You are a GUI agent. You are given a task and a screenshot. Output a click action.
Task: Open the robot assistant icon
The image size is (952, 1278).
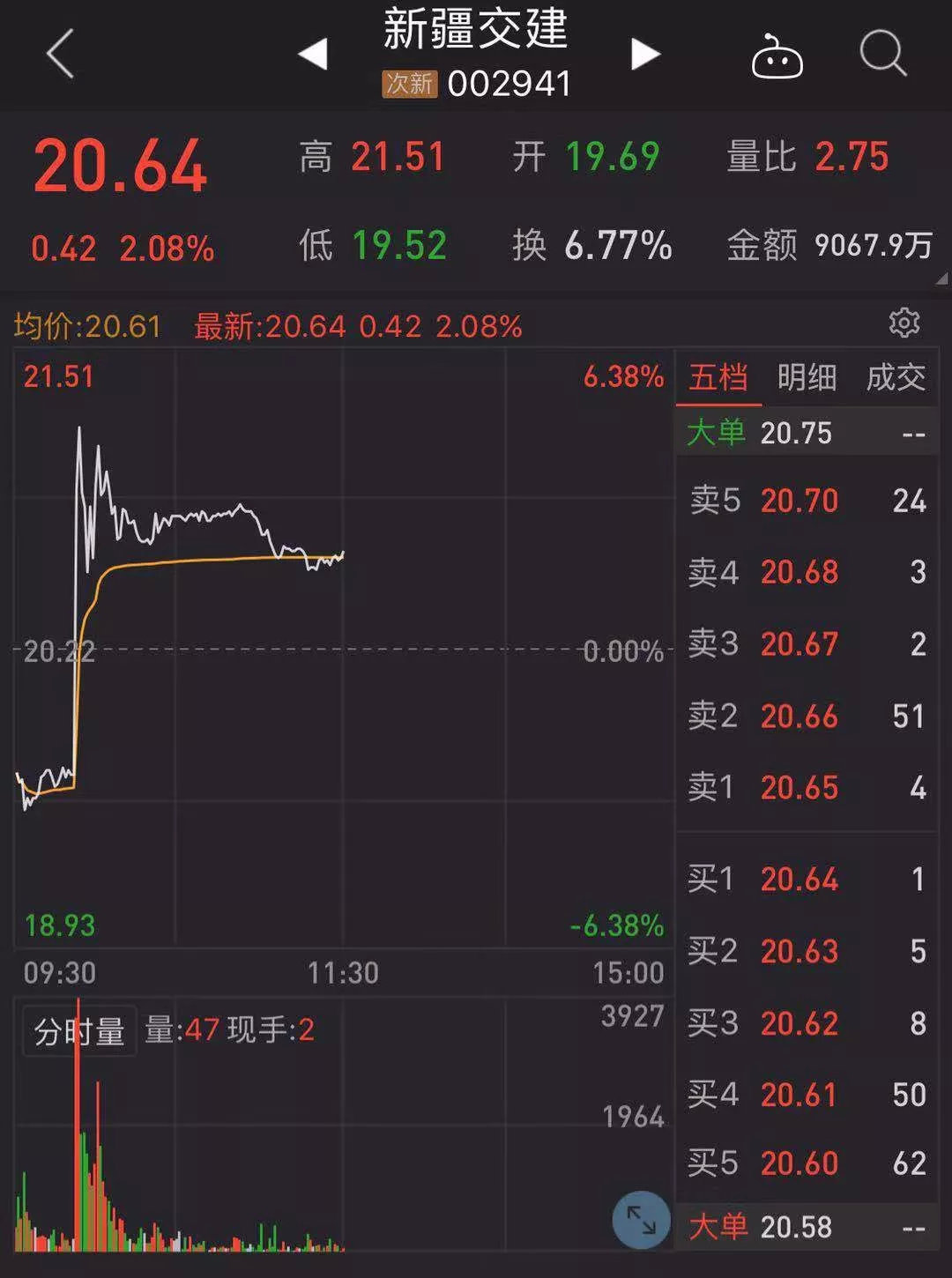777,58
